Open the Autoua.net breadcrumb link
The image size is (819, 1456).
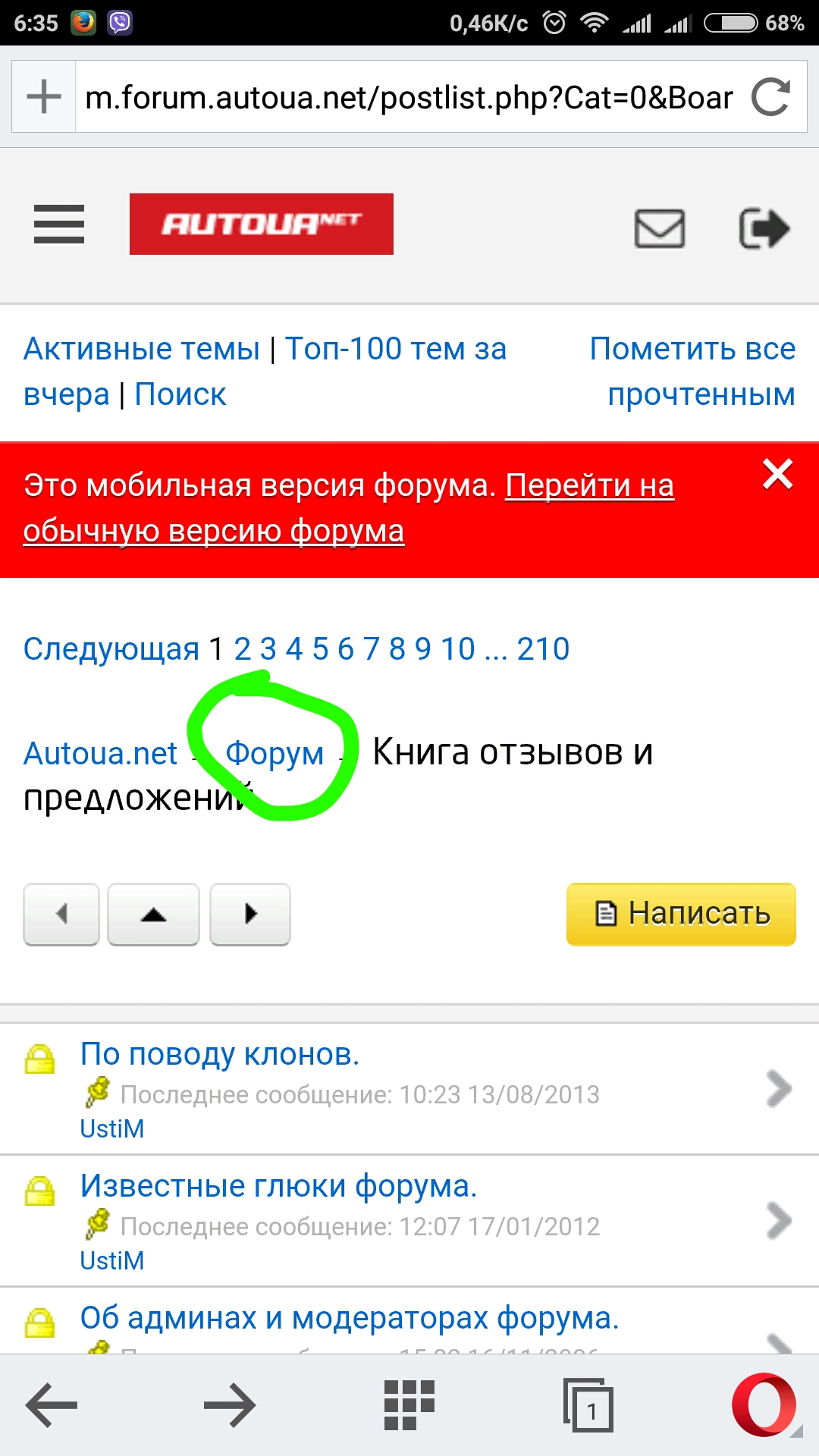coord(100,754)
